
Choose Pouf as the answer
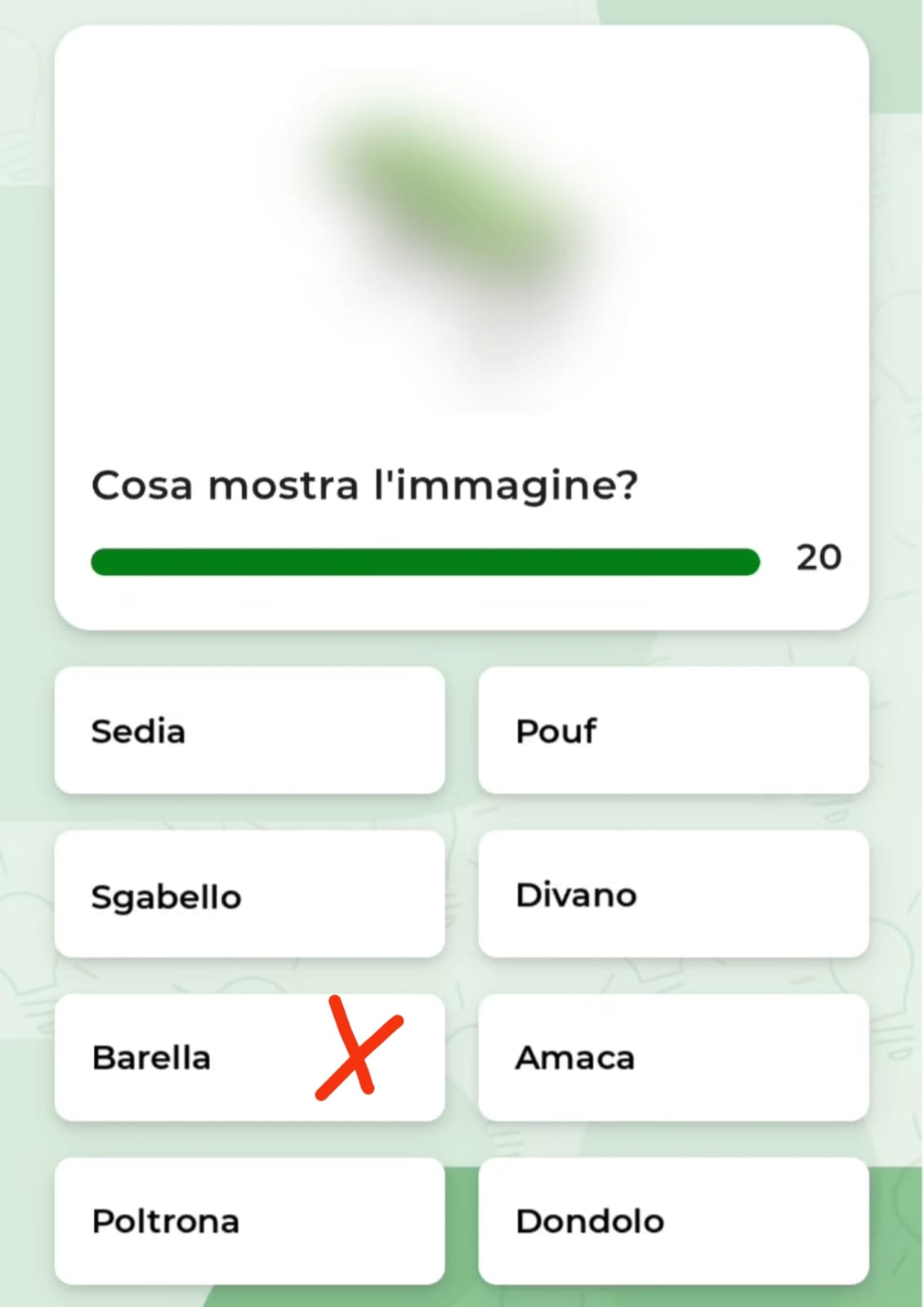click(x=673, y=730)
